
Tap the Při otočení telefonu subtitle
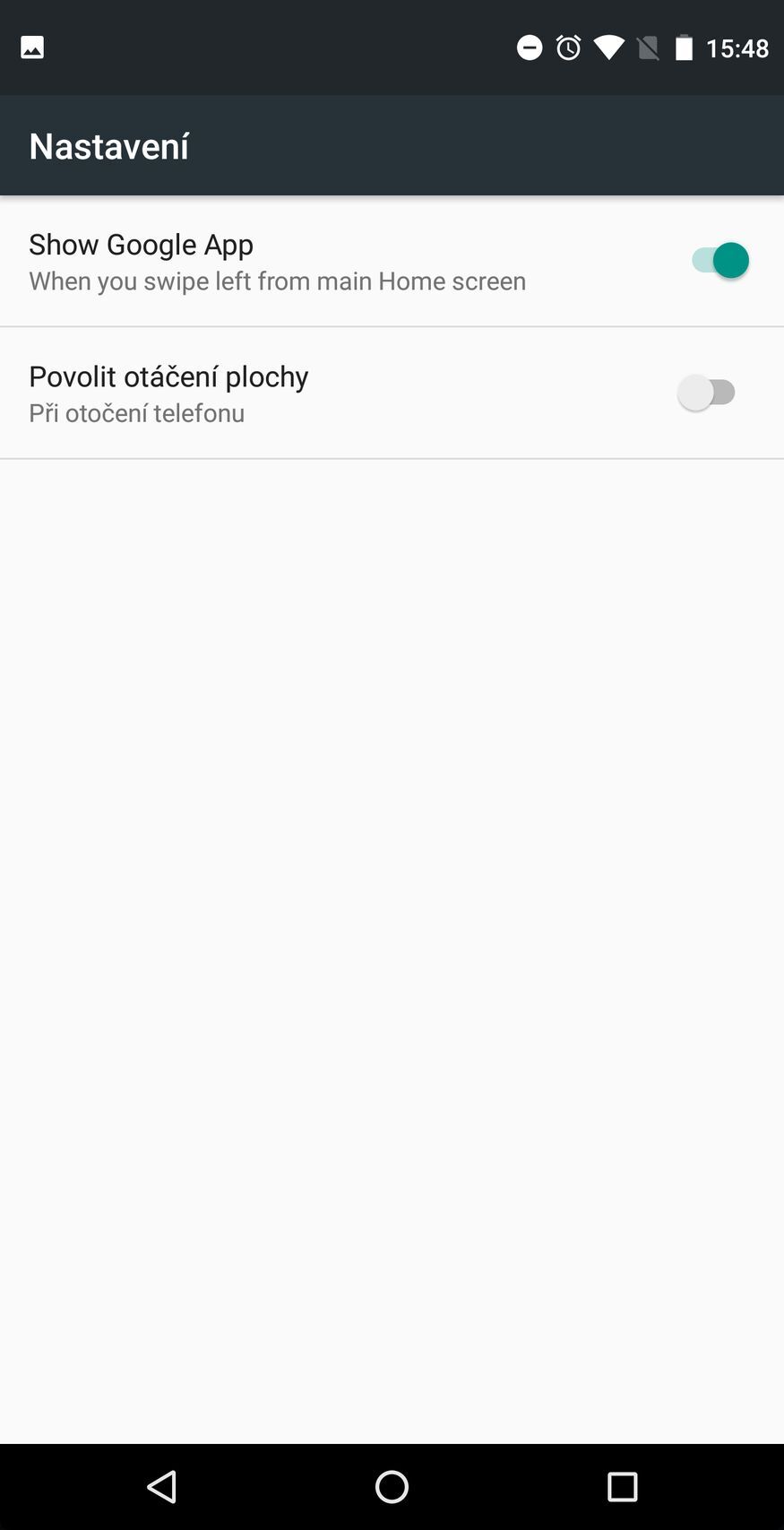point(136,412)
